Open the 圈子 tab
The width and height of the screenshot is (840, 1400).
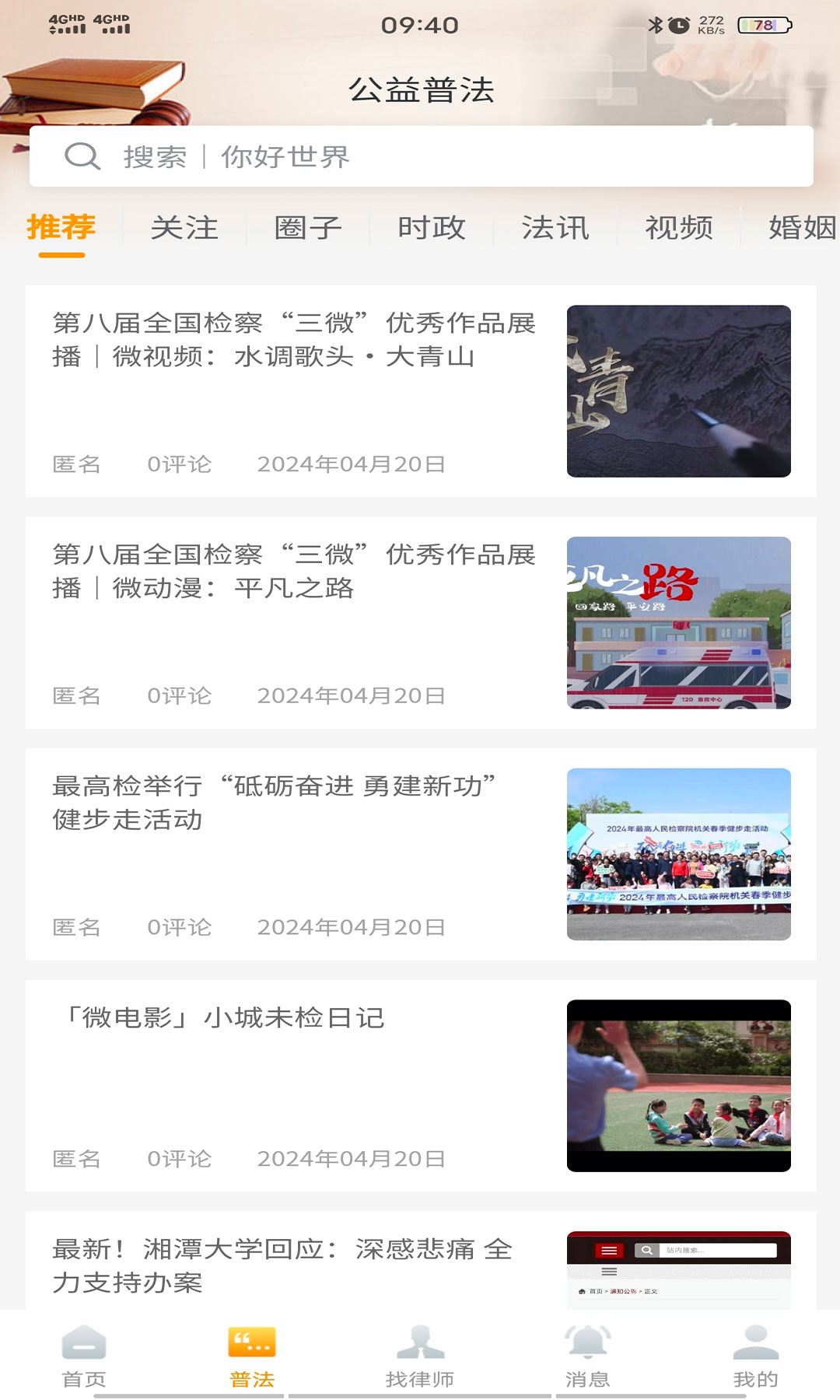[308, 228]
